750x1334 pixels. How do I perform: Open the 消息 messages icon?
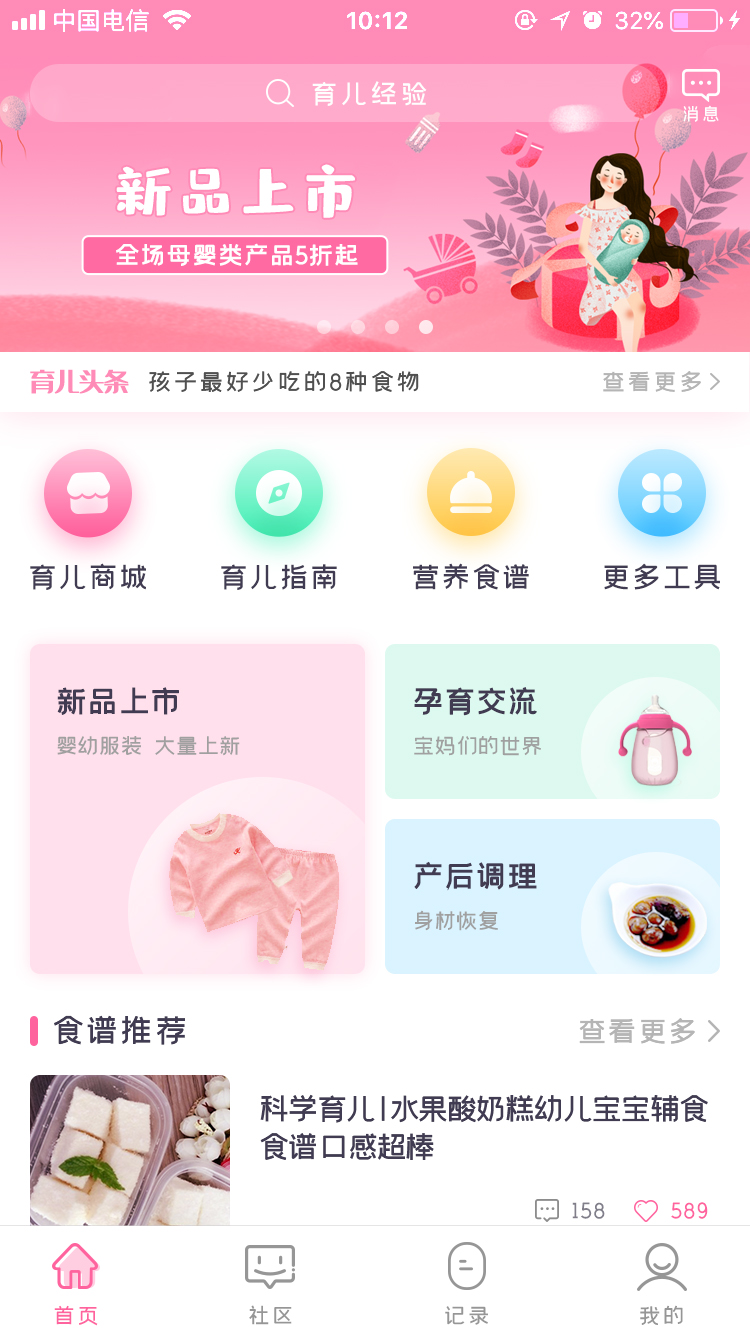700,95
